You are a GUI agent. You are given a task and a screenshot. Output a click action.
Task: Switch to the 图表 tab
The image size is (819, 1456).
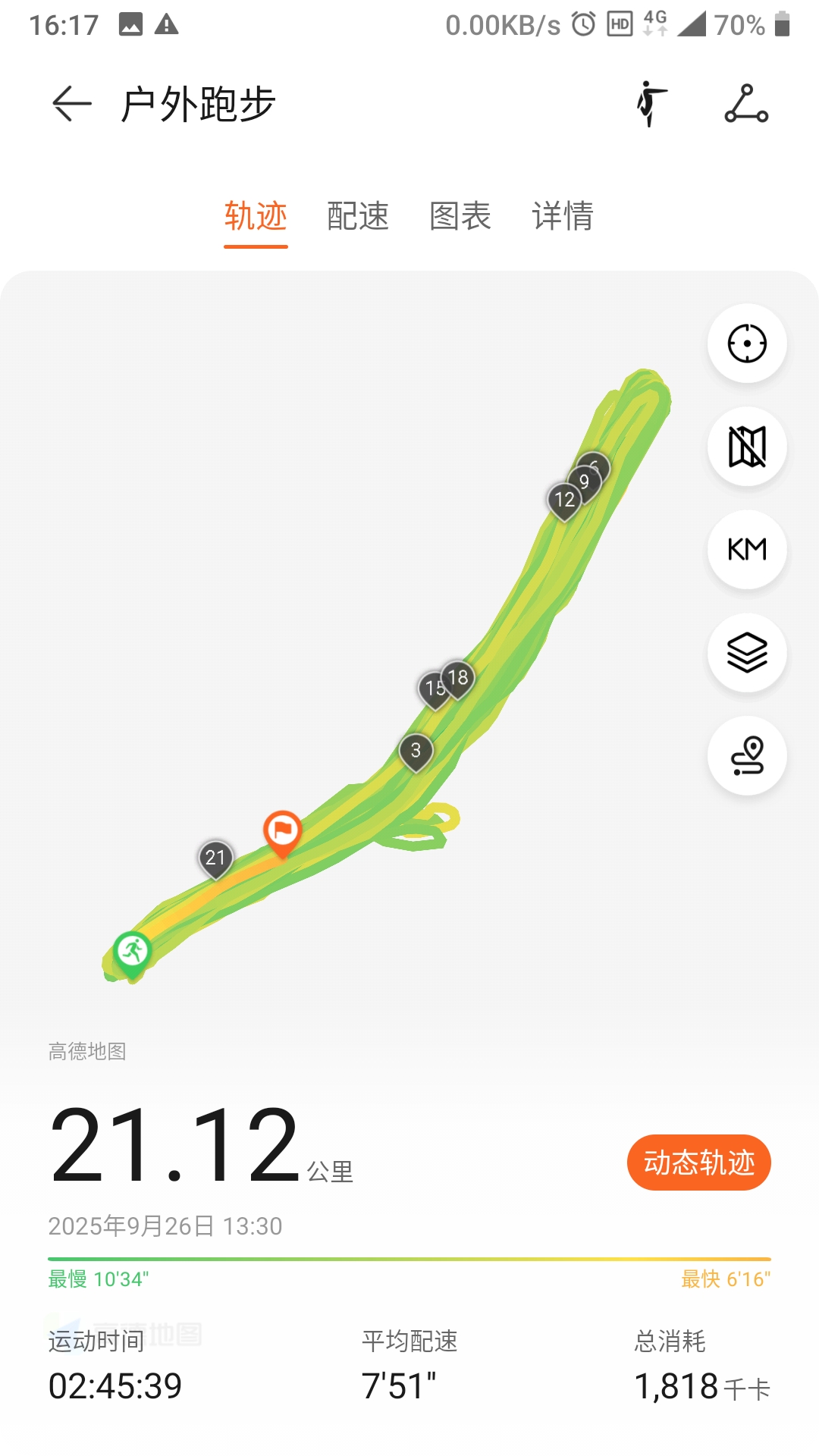coord(460,217)
